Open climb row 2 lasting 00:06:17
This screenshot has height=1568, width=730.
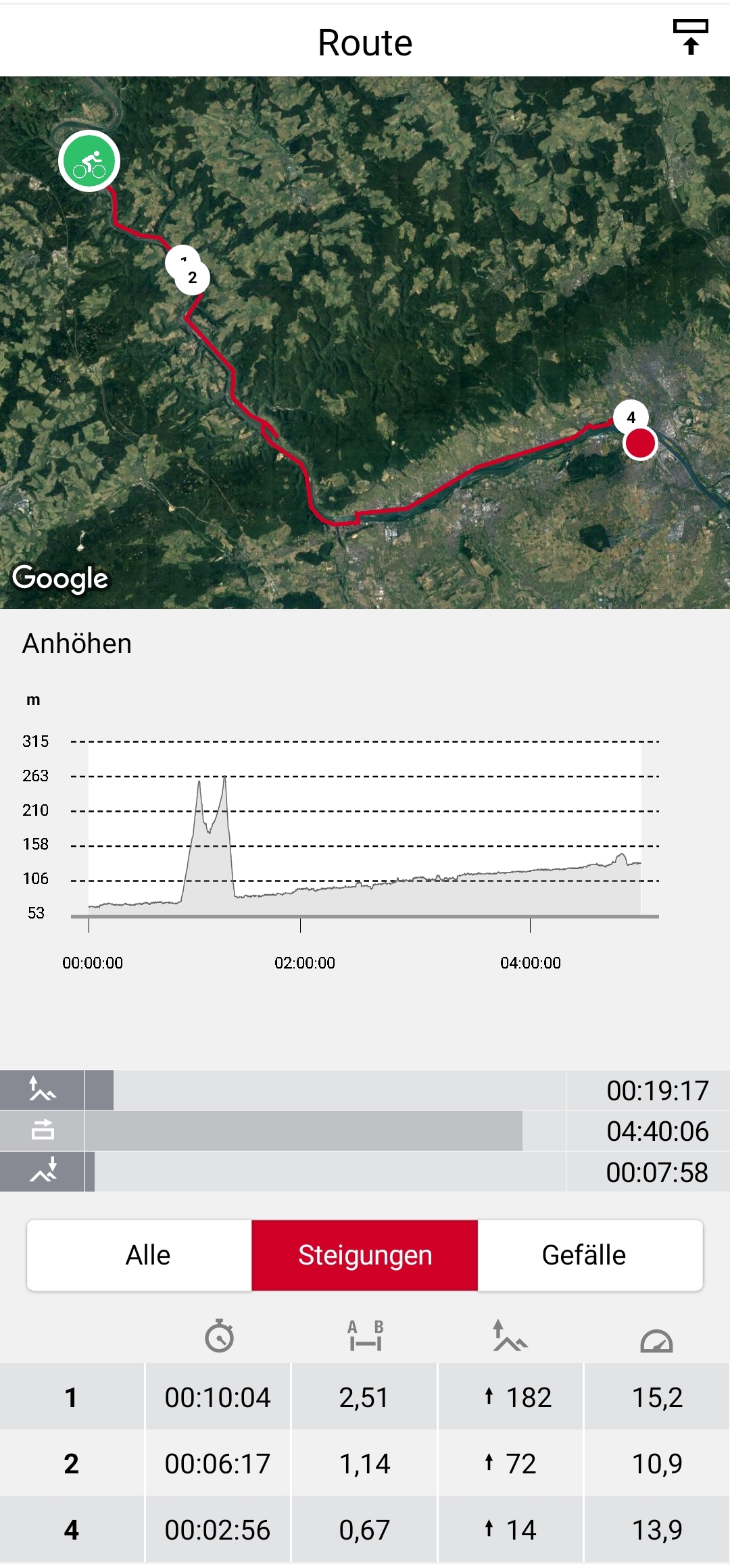tap(365, 1463)
